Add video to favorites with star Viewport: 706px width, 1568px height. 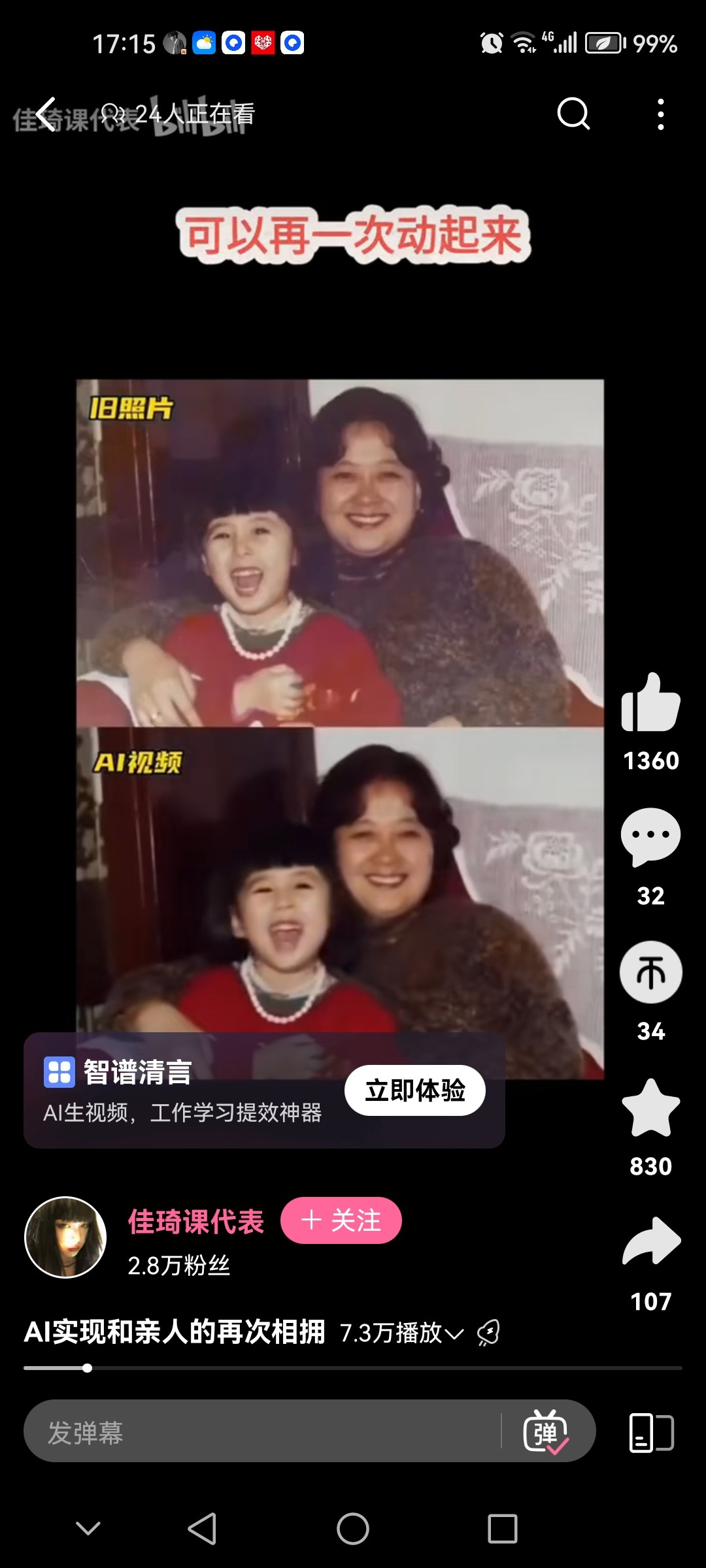(650, 1108)
